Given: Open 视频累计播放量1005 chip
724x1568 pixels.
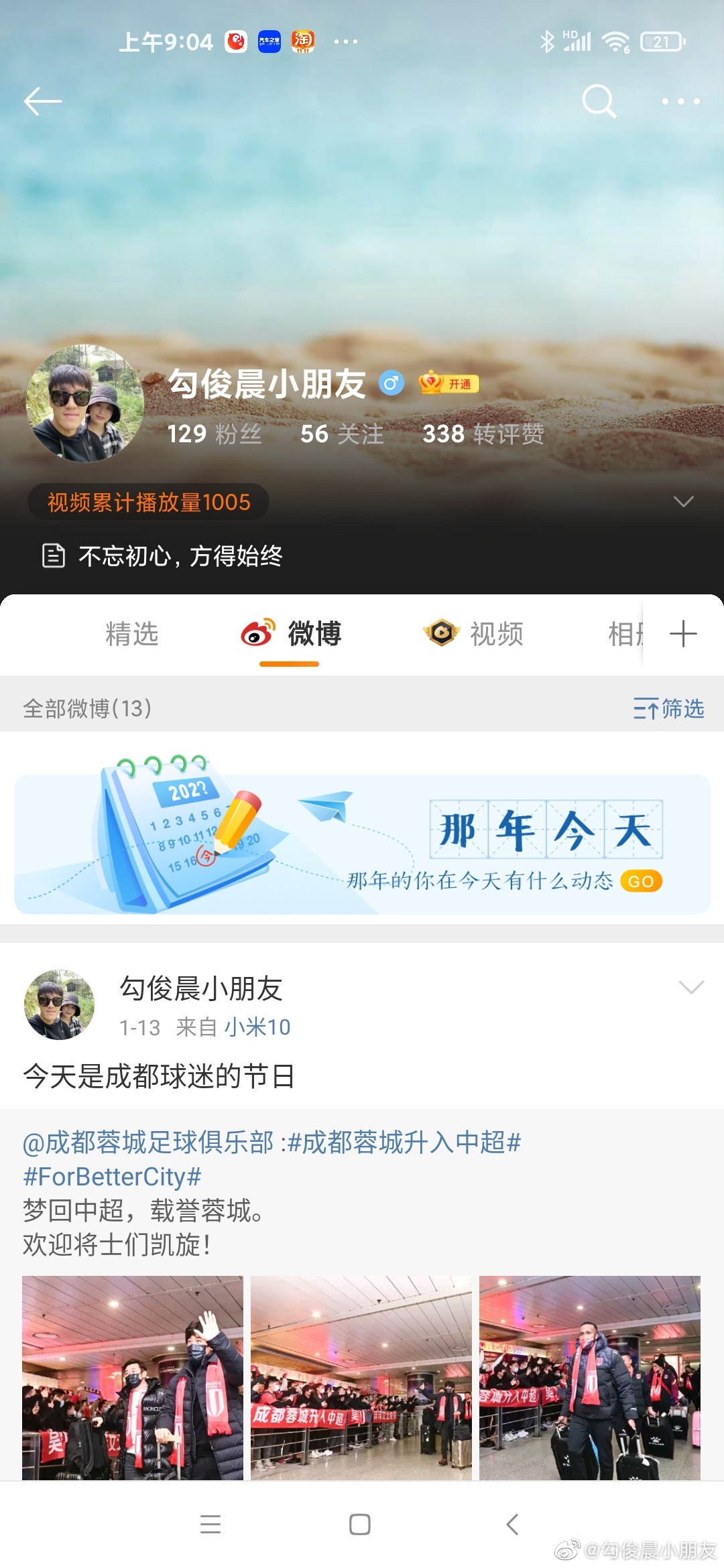Looking at the screenshot, I should click(148, 502).
